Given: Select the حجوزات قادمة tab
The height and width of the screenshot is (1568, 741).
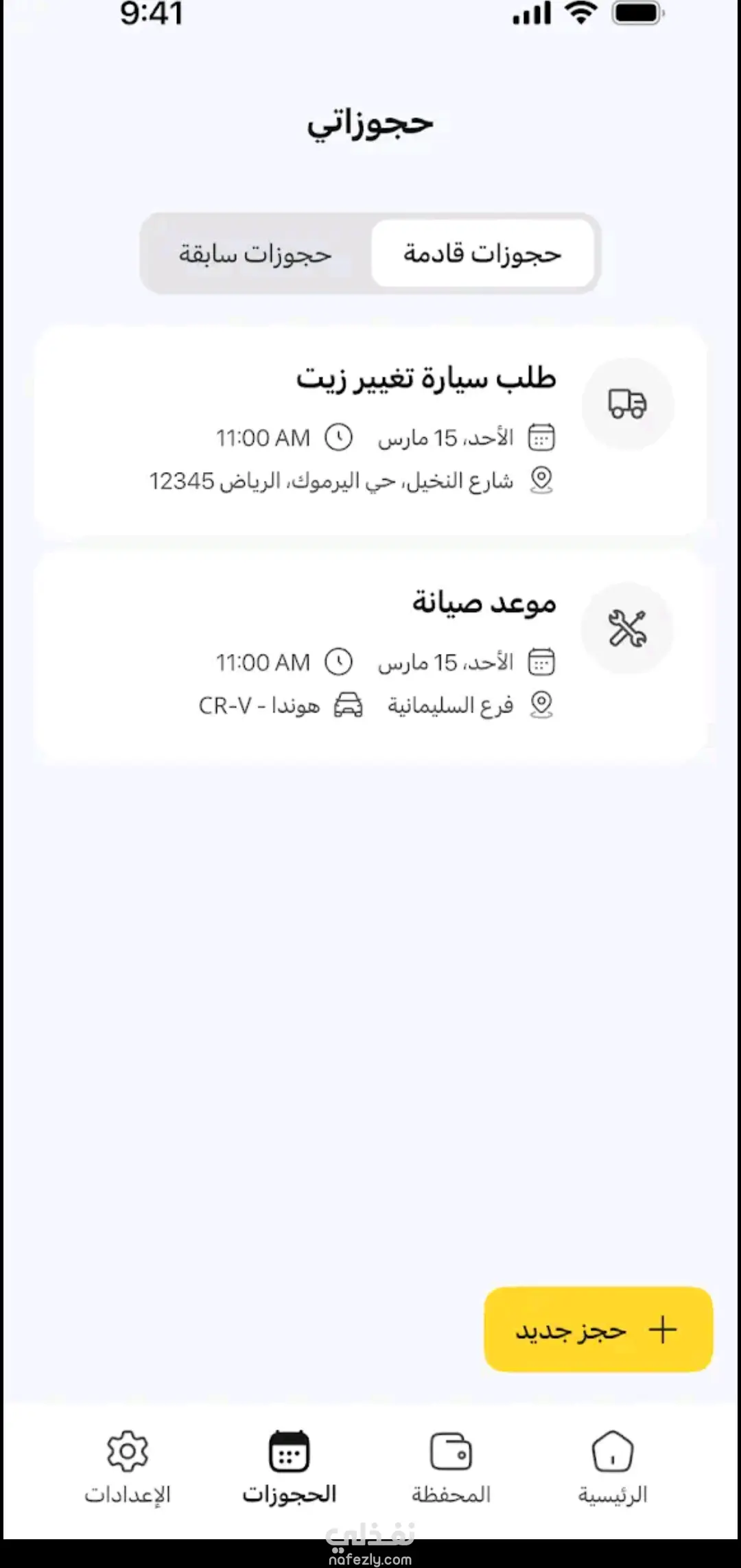Looking at the screenshot, I should pyautogui.click(x=482, y=254).
